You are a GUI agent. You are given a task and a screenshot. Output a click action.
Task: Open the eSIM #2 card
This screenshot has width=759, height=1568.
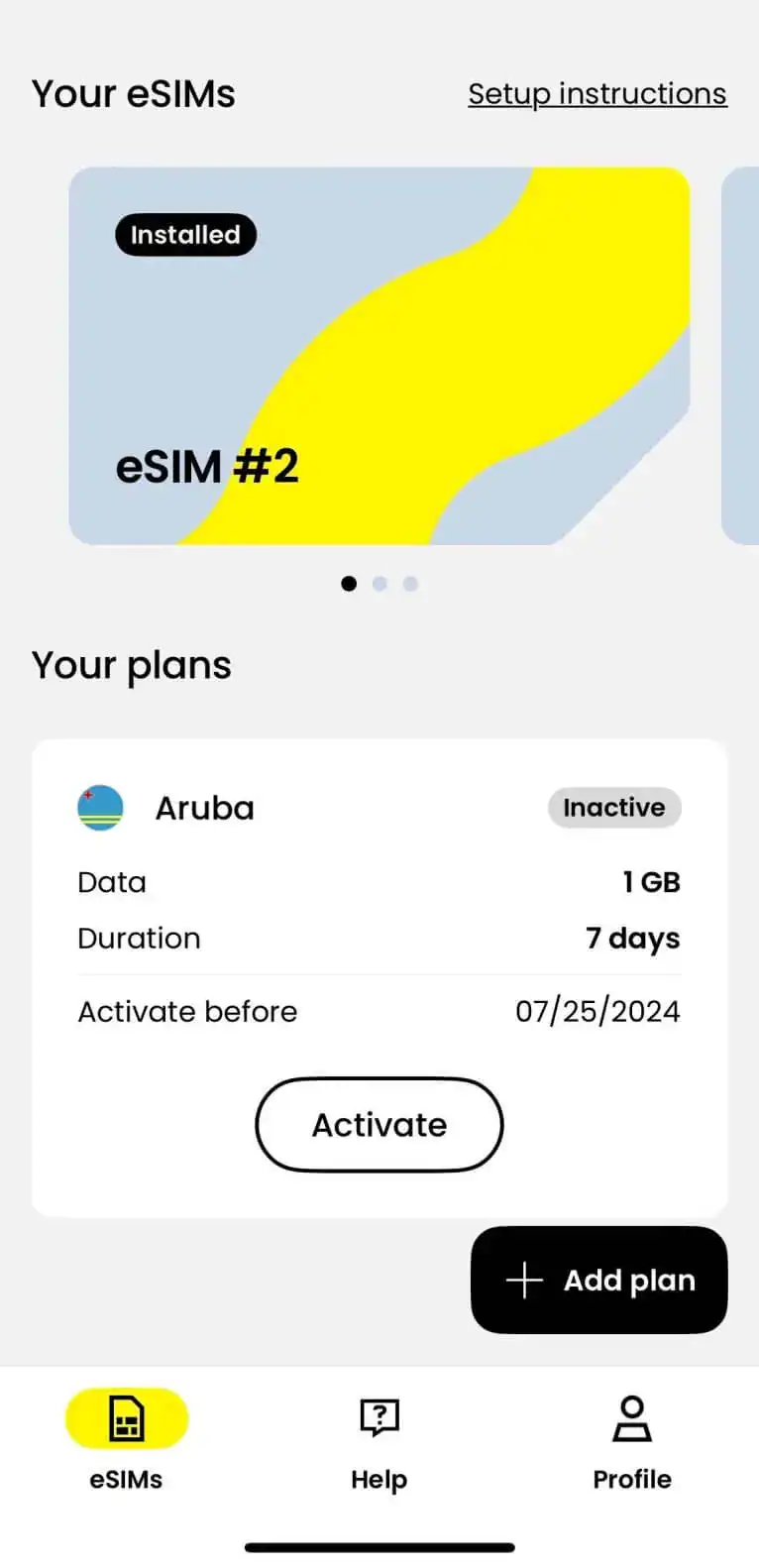[379, 356]
